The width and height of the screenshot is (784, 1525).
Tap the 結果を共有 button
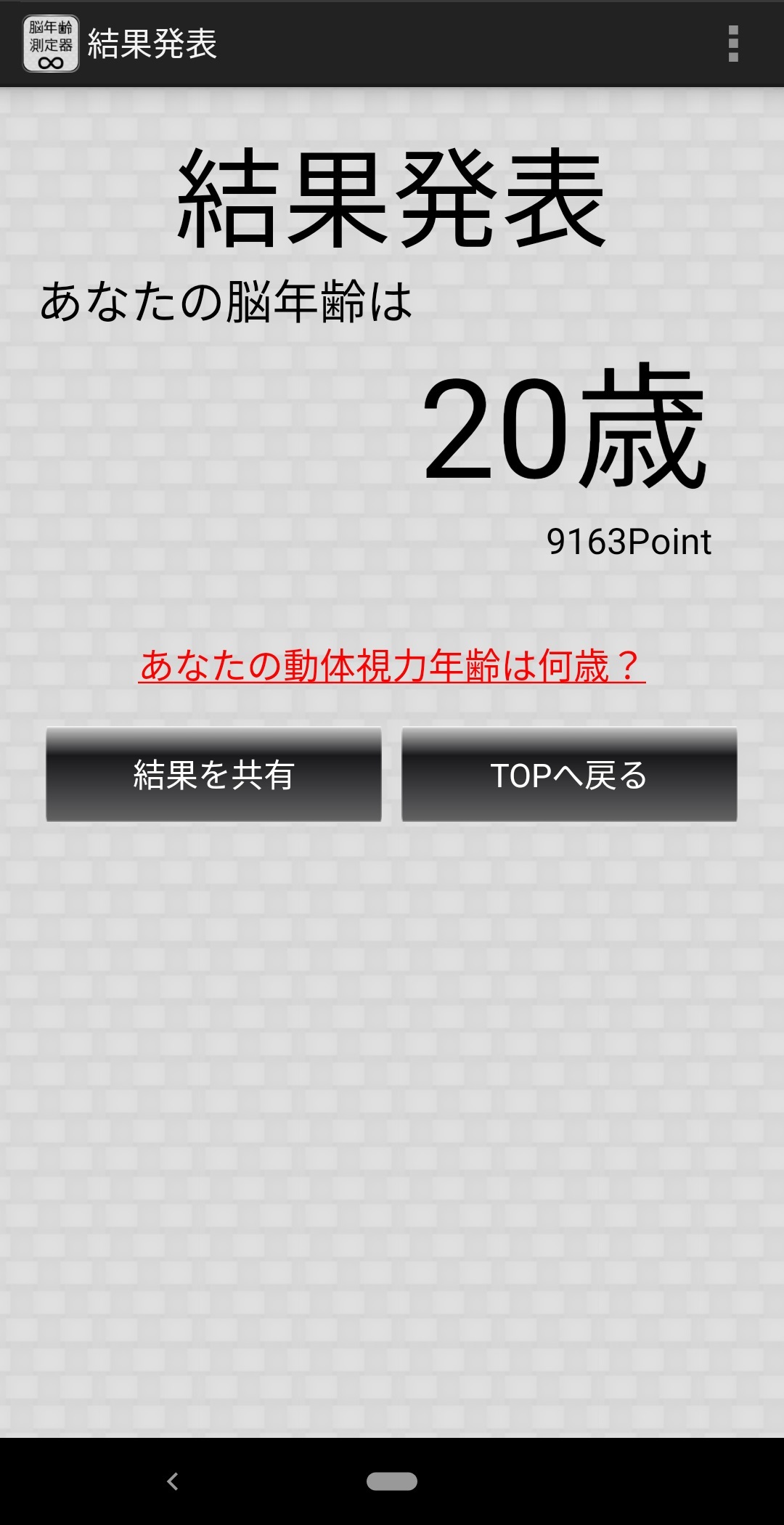pos(213,774)
